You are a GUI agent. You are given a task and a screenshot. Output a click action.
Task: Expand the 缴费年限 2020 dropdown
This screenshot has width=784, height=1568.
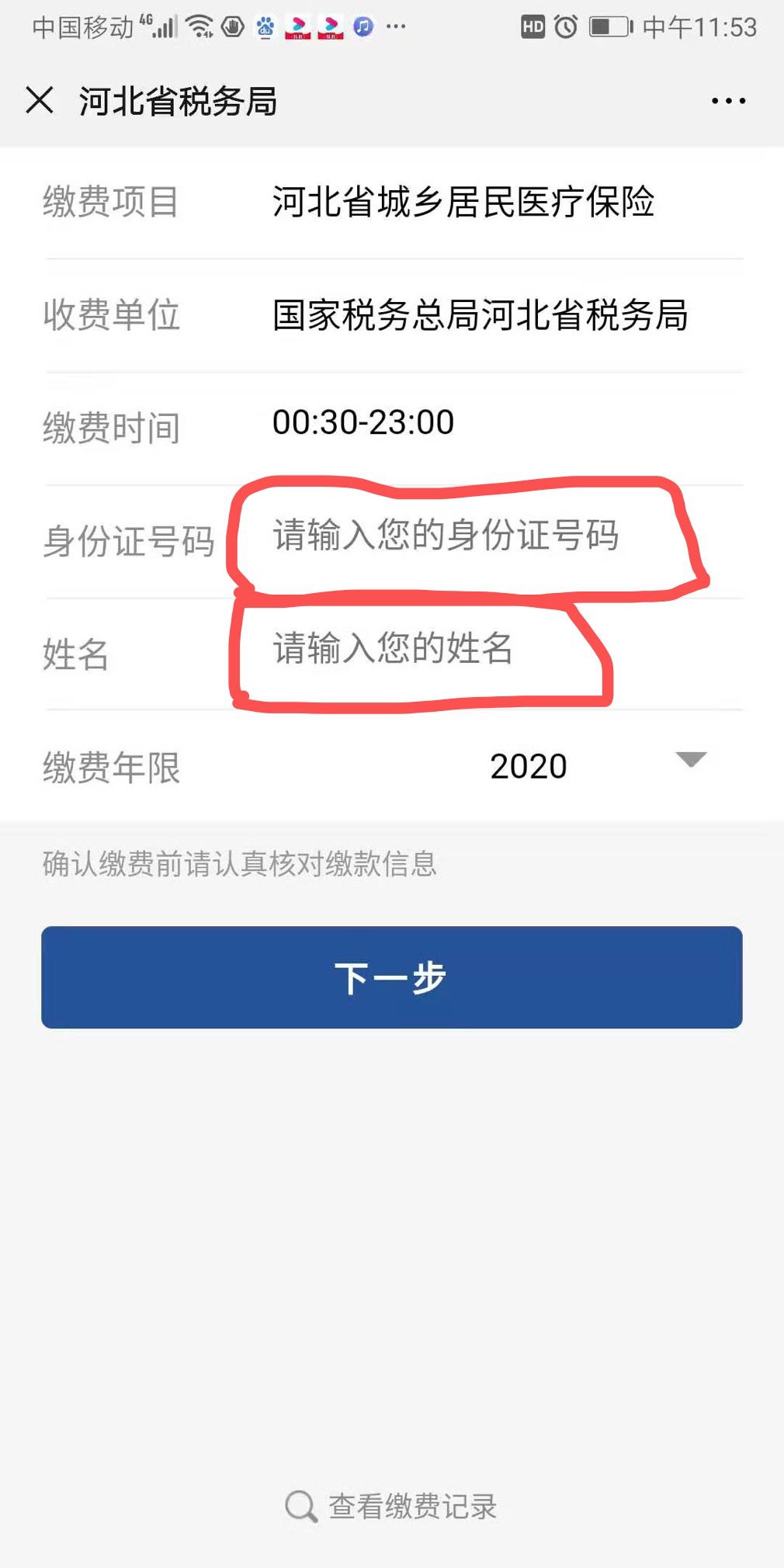pos(598,766)
